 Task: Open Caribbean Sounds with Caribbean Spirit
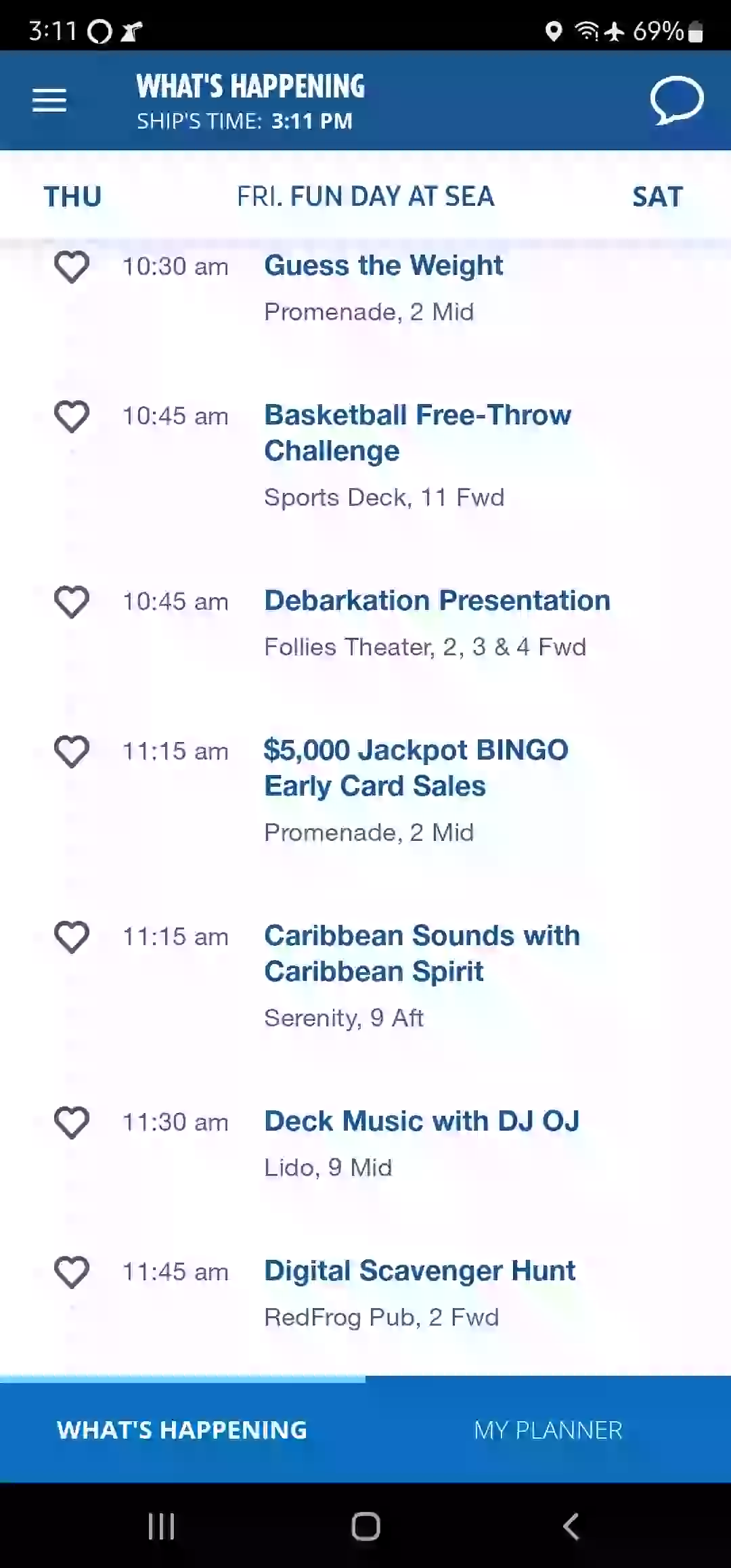422,953
